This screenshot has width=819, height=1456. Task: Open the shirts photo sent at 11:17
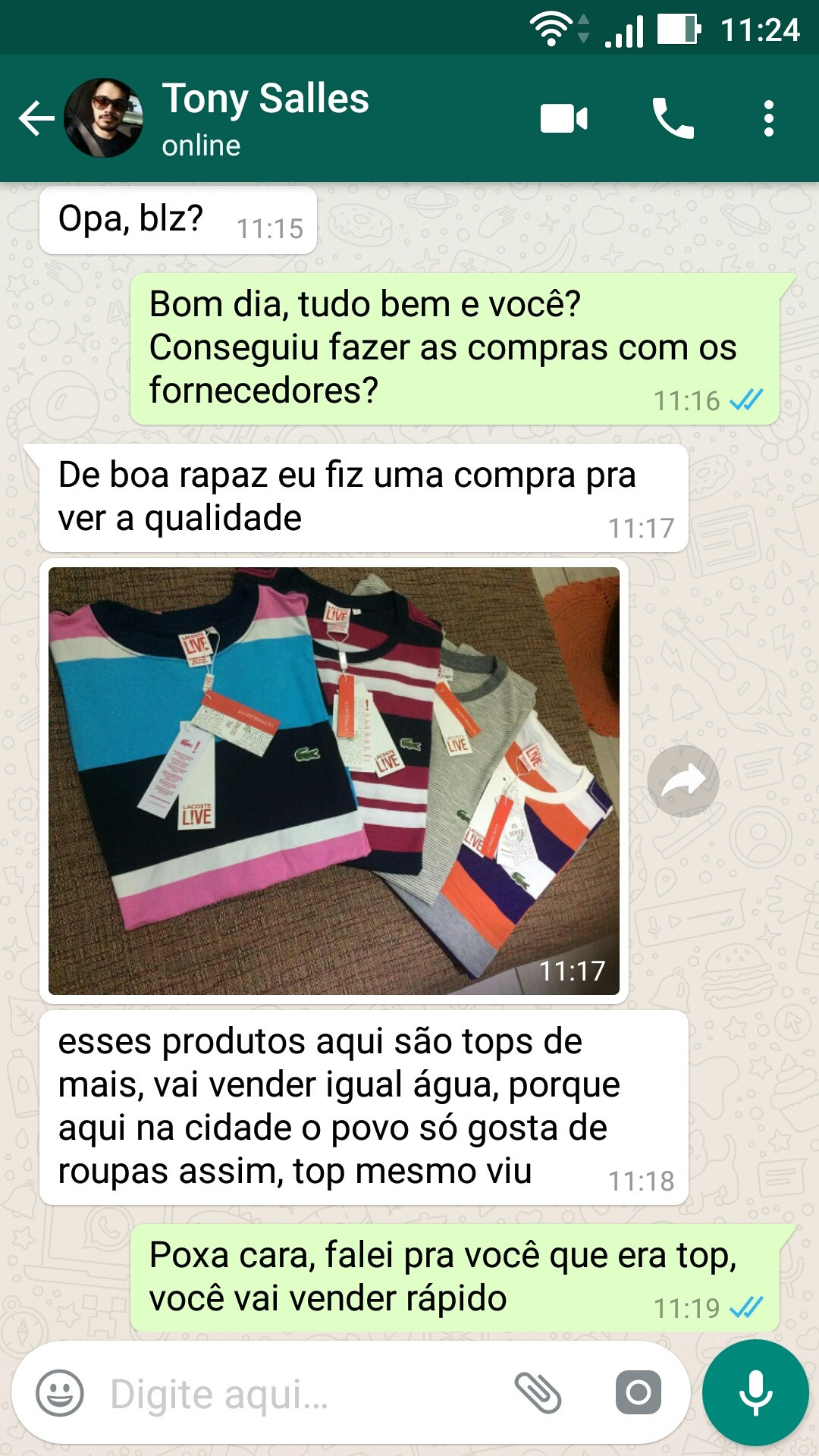click(x=334, y=781)
